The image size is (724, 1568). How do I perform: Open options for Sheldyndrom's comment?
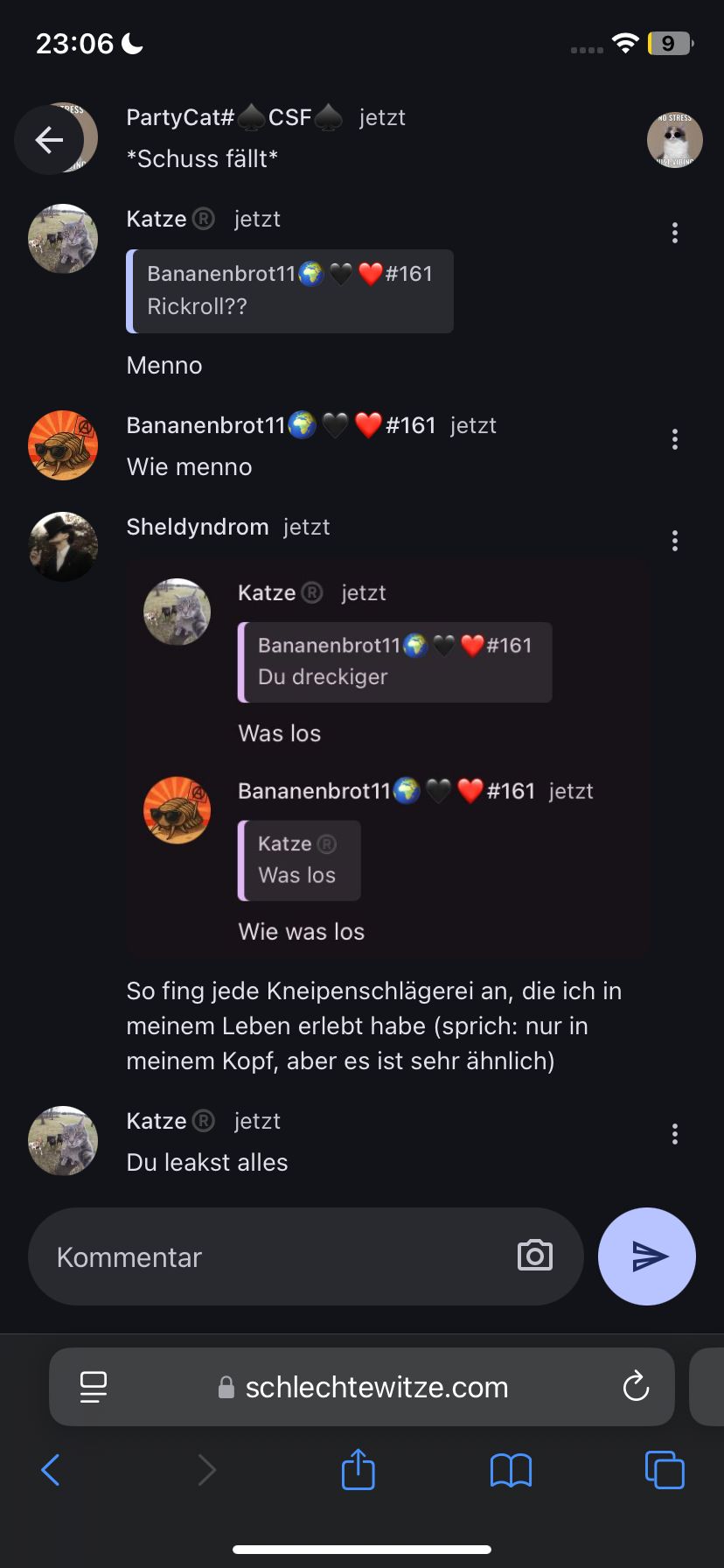pyautogui.click(x=674, y=541)
